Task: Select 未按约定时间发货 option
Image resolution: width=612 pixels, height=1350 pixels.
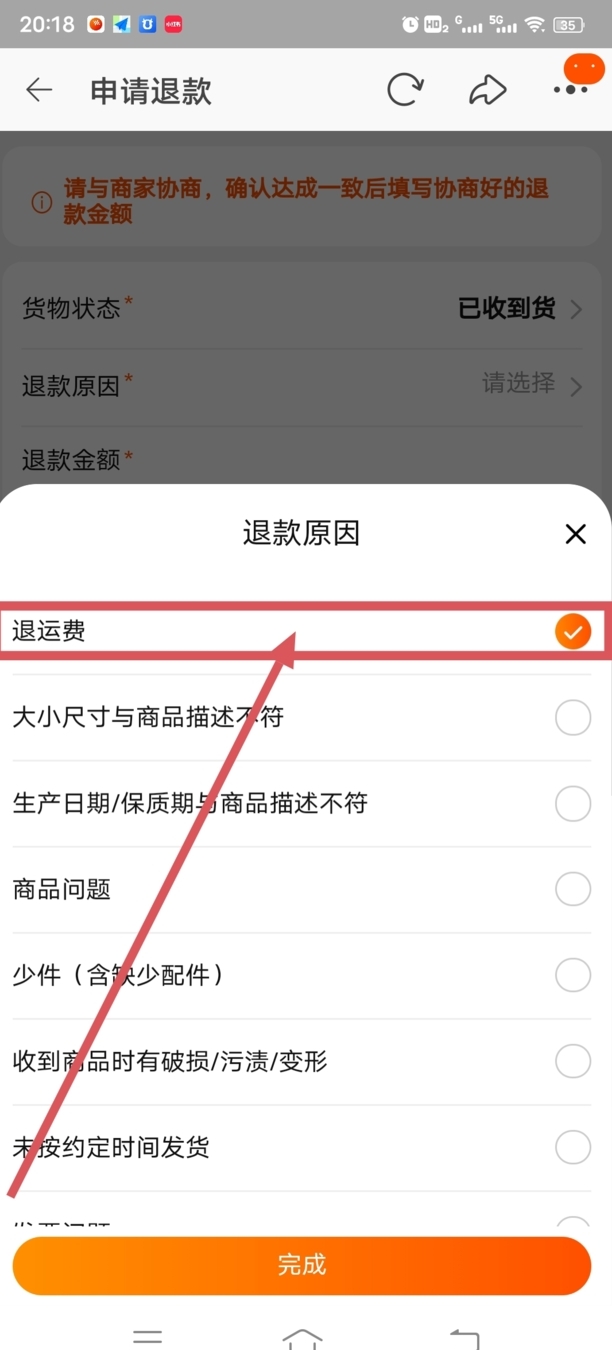Action: (x=573, y=1147)
